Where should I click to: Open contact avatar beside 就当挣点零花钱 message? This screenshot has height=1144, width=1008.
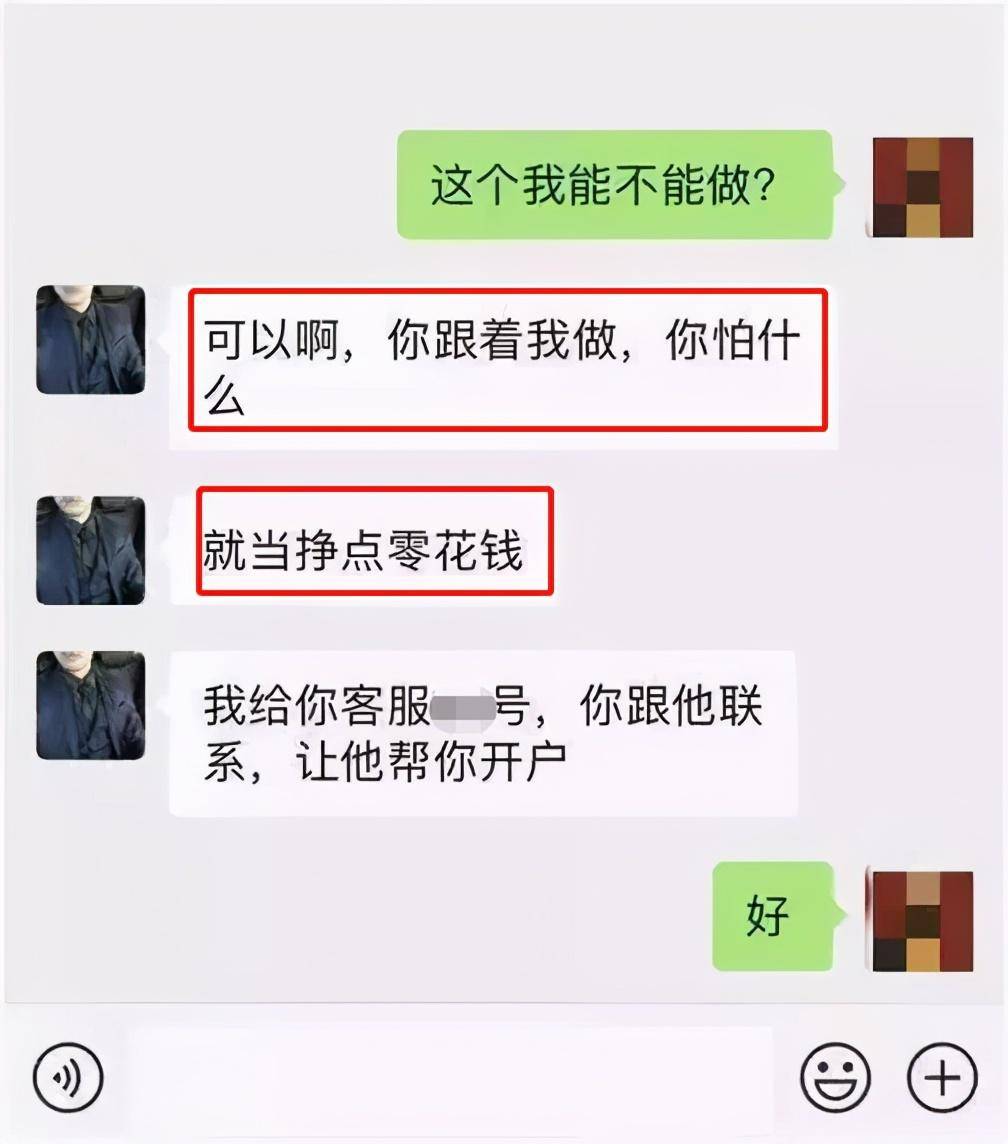pyautogui.click(x=90, y=551)
